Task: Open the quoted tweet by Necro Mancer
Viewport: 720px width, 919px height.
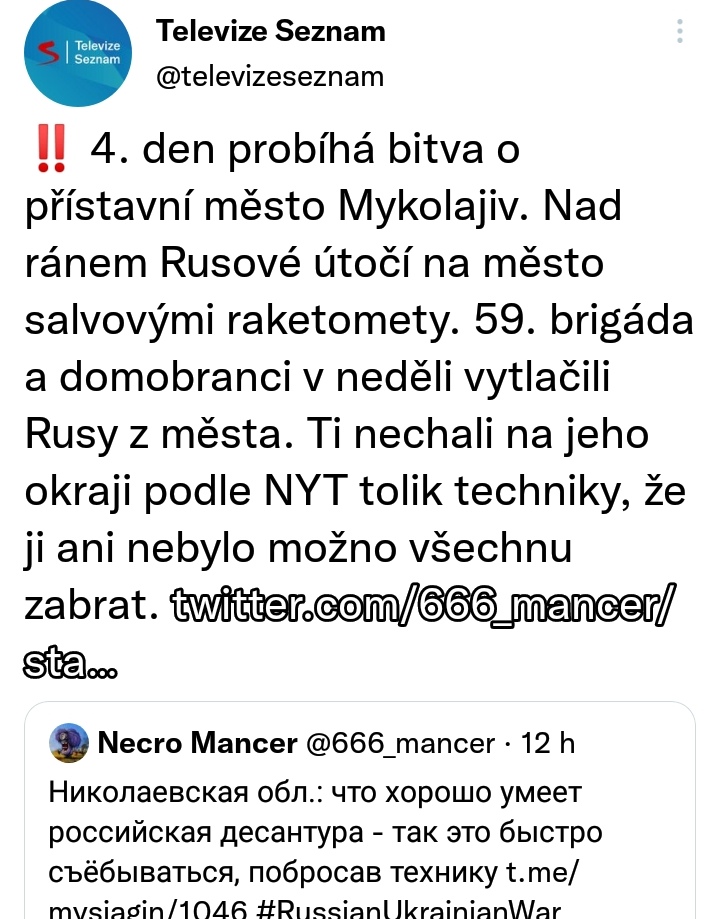Action: point(370,820)
